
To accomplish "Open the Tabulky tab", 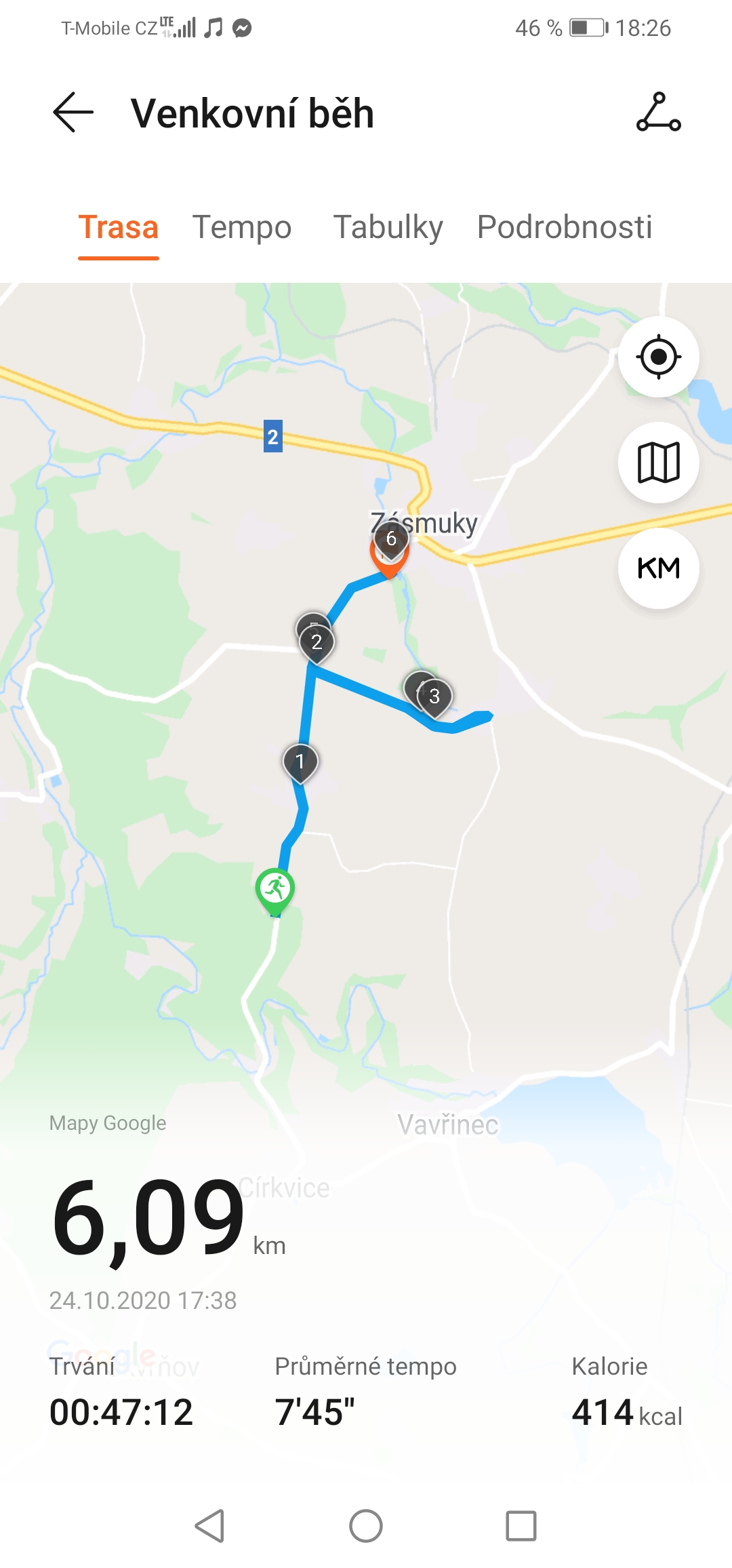I will point(388,227).
